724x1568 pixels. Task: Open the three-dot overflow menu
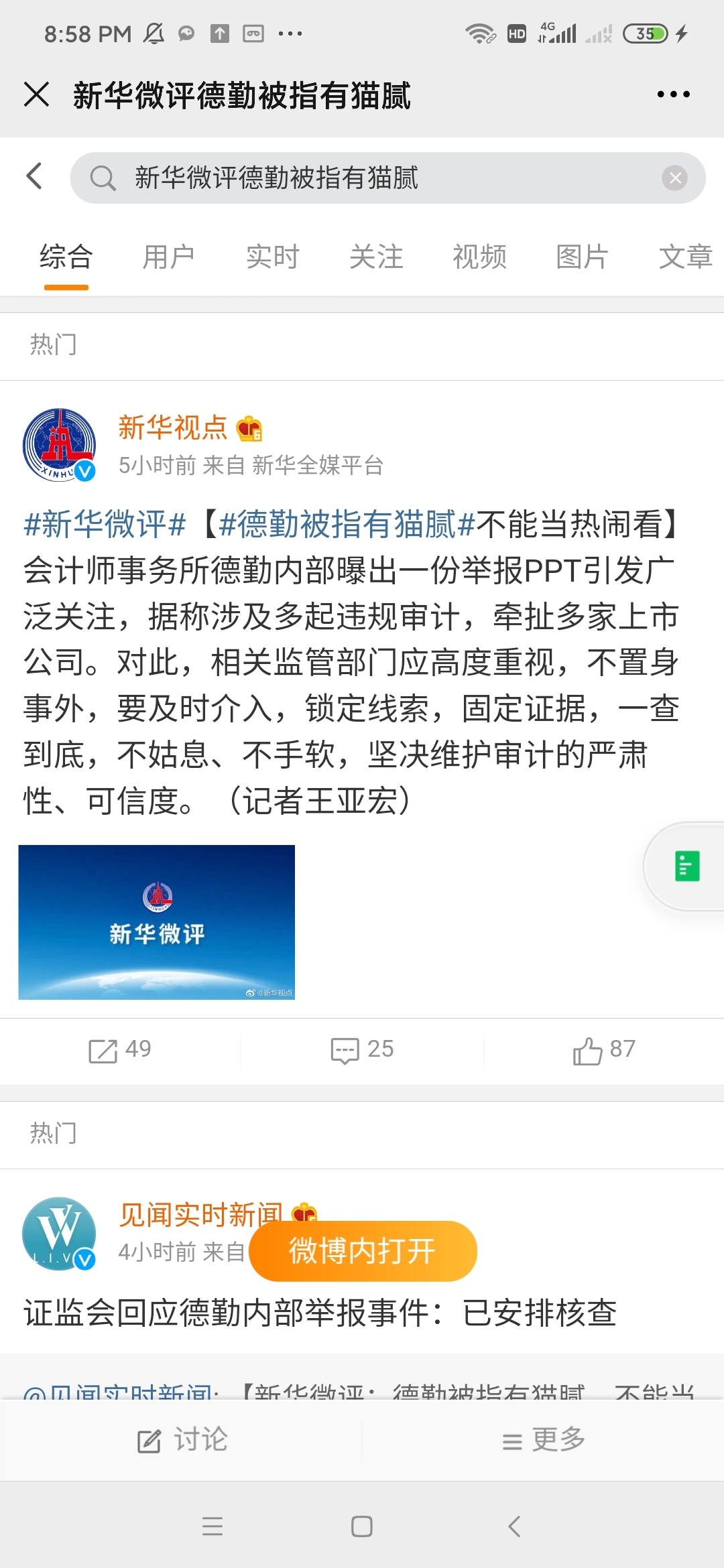pos(673,94)
